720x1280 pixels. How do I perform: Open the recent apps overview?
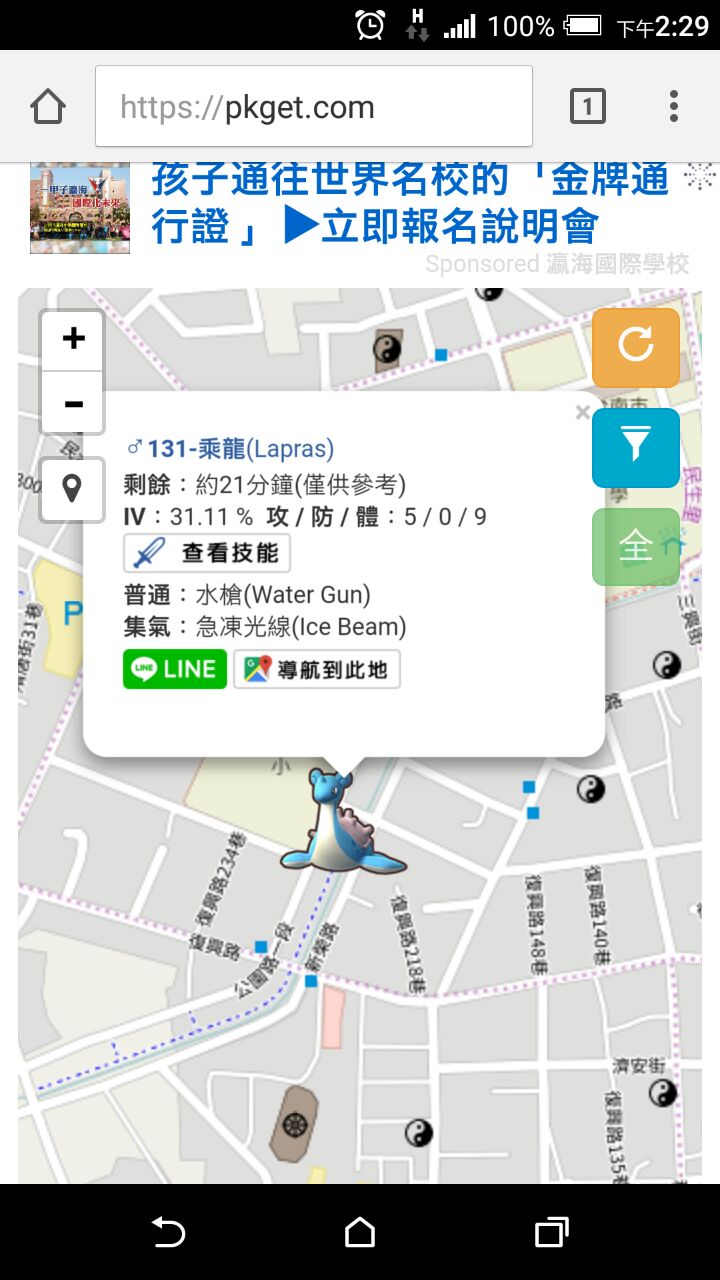(x=551, y=1233)
